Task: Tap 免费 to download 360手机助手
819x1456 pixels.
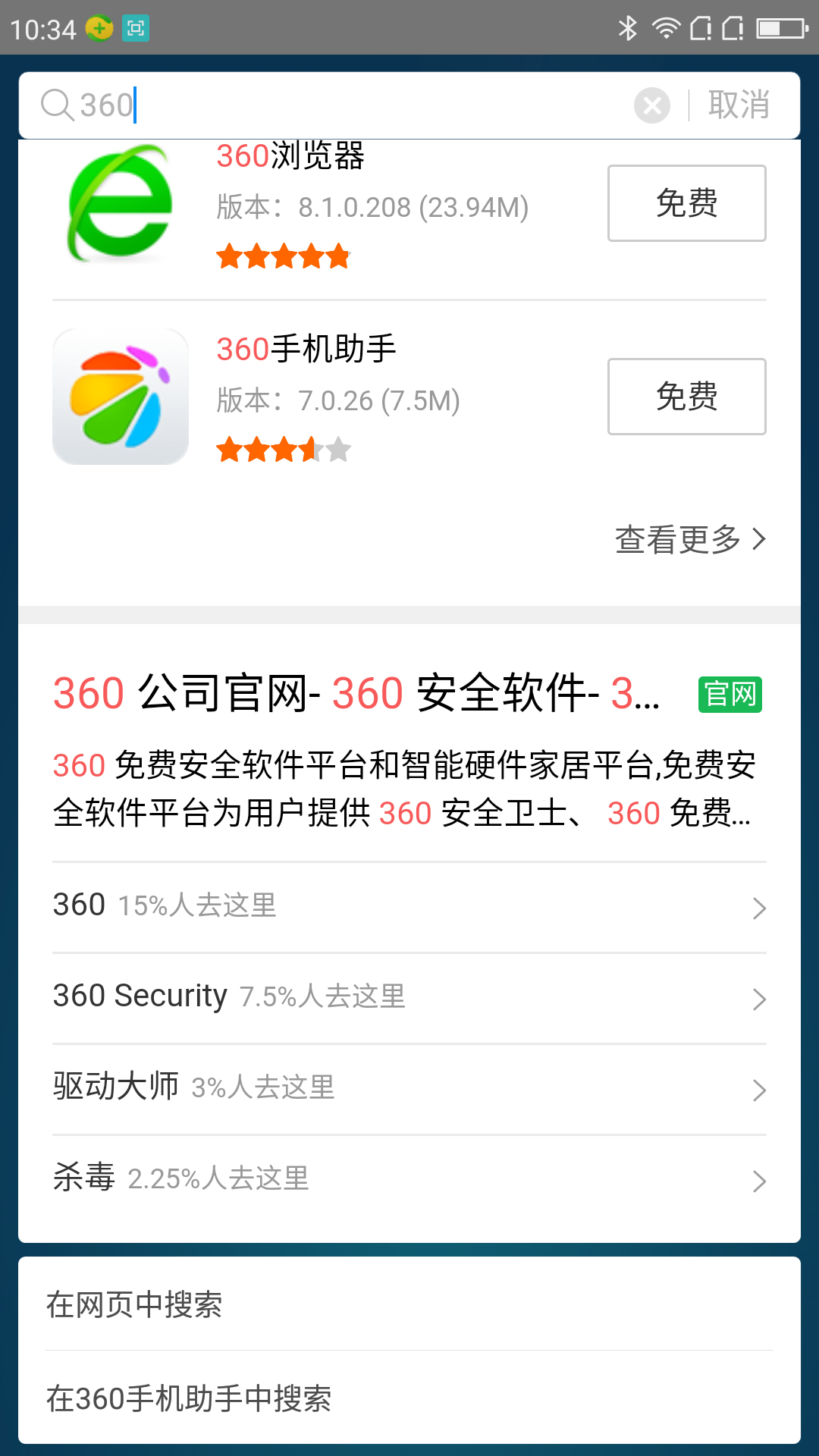Action: click(x=686, y=397)
